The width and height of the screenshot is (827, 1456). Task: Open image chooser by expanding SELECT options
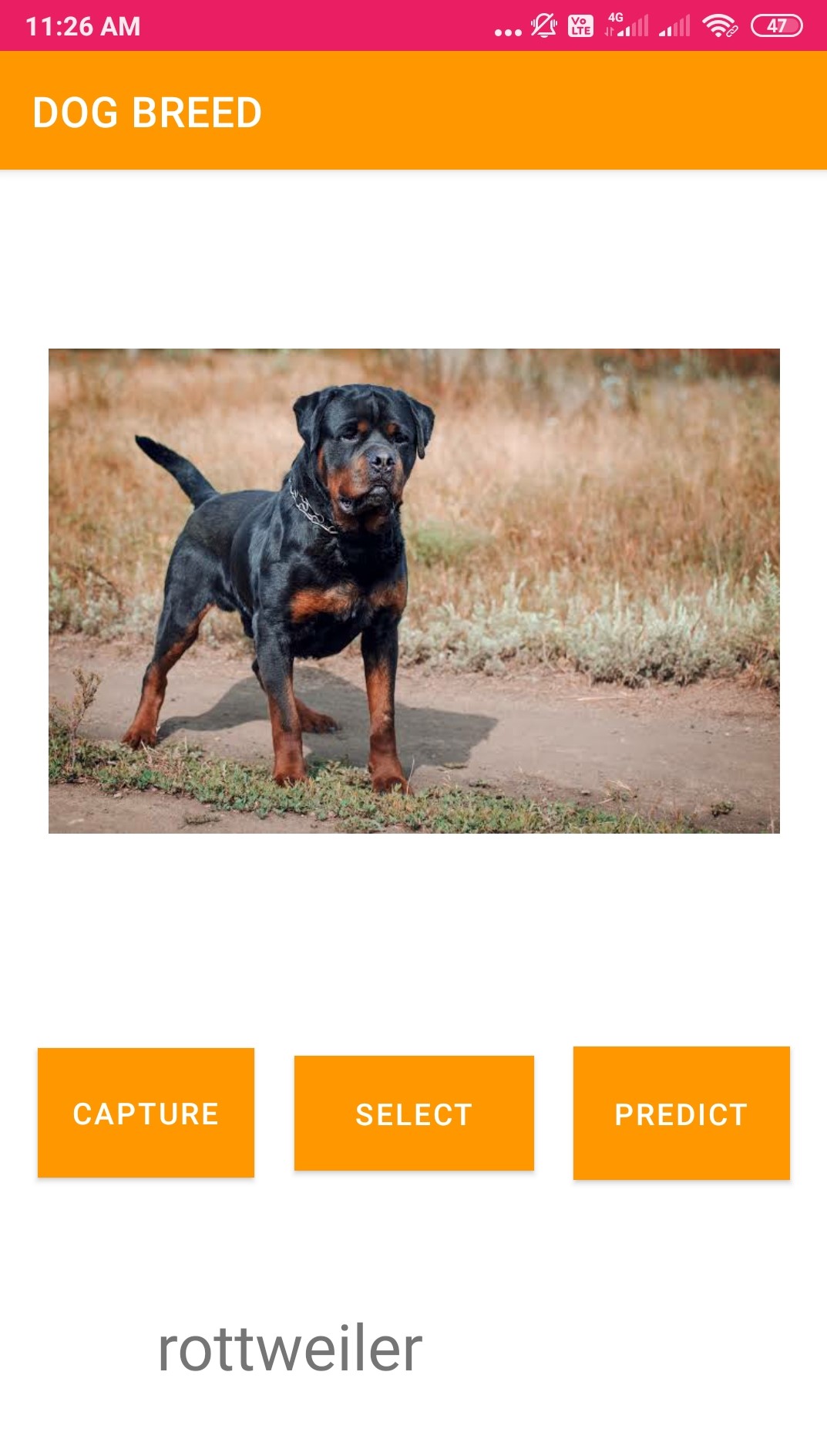[x=414, y=1113]
